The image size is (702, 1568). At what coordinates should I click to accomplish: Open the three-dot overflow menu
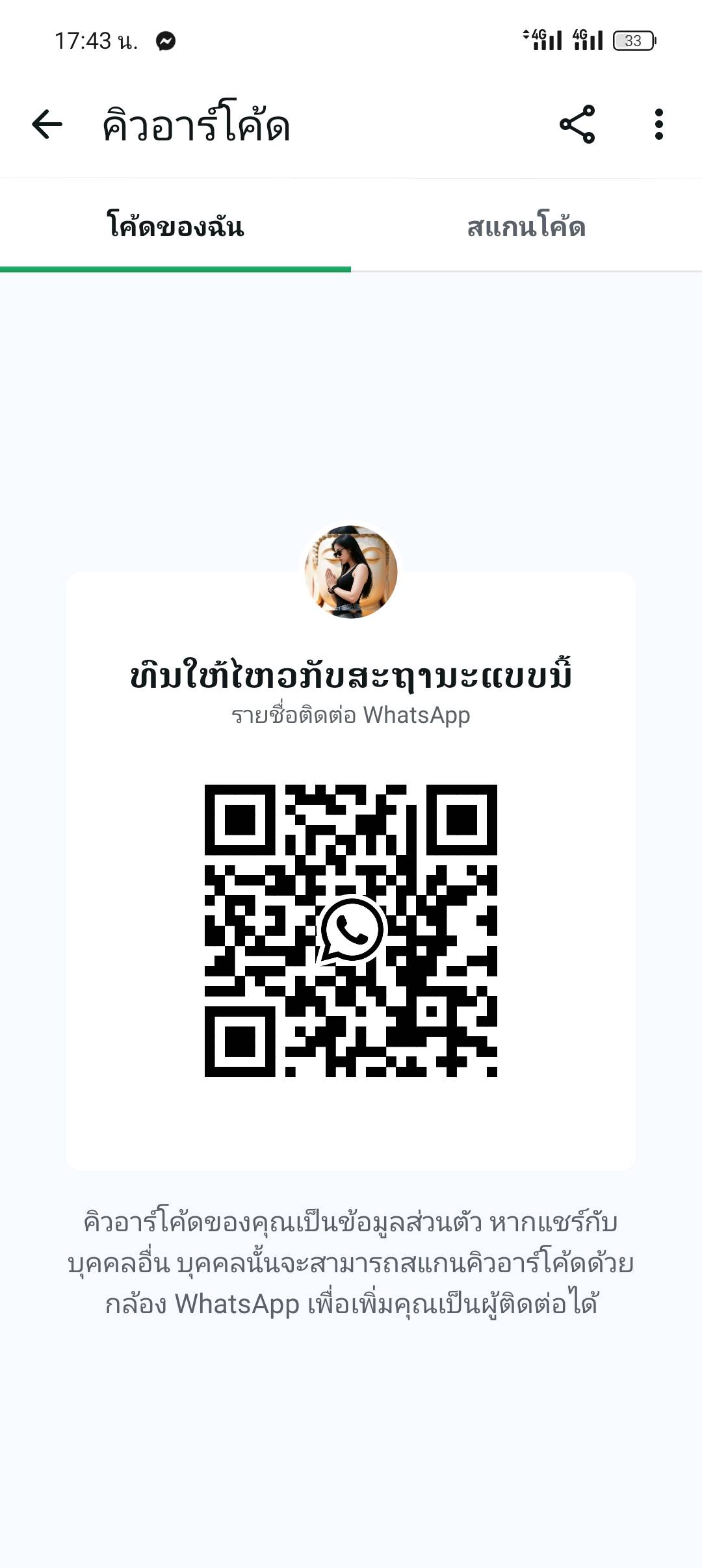pos(658,124)
